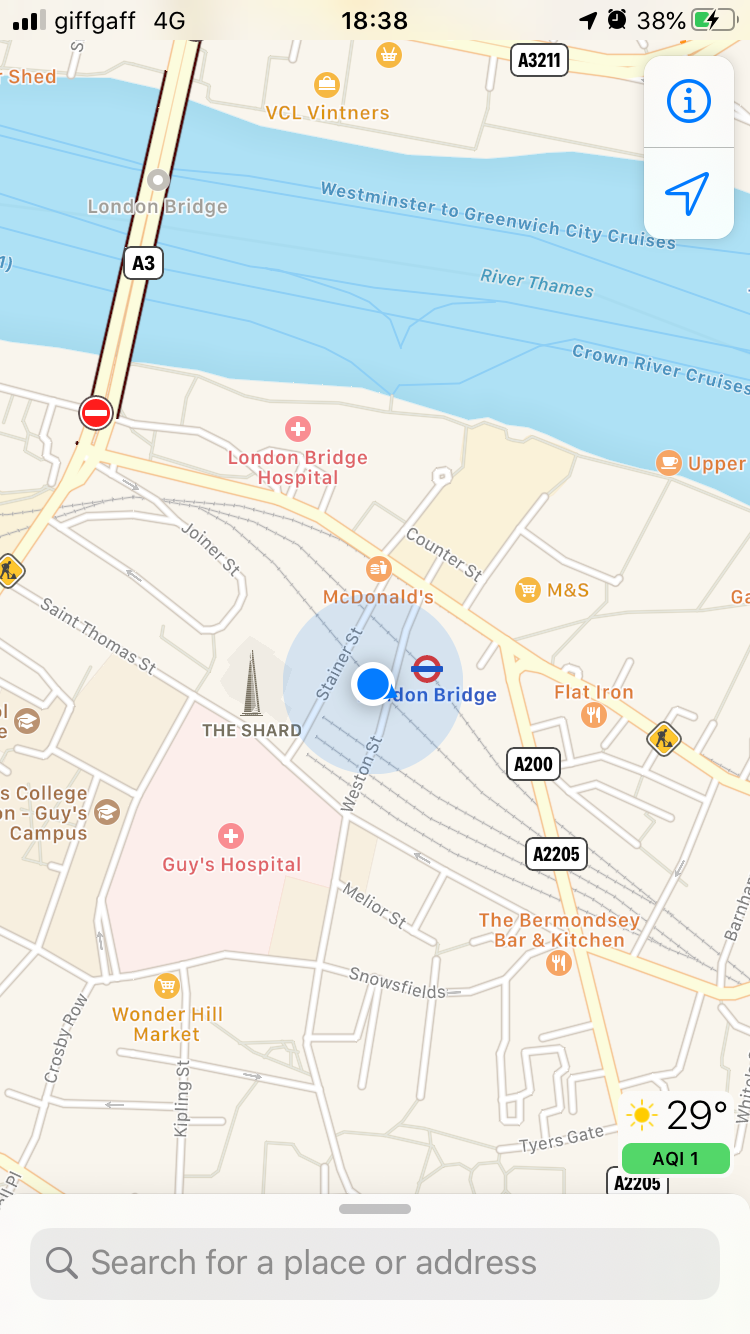Search for a place or address
The width and height of the screenshot is (750, 1334).
[x=375, y=1263]
